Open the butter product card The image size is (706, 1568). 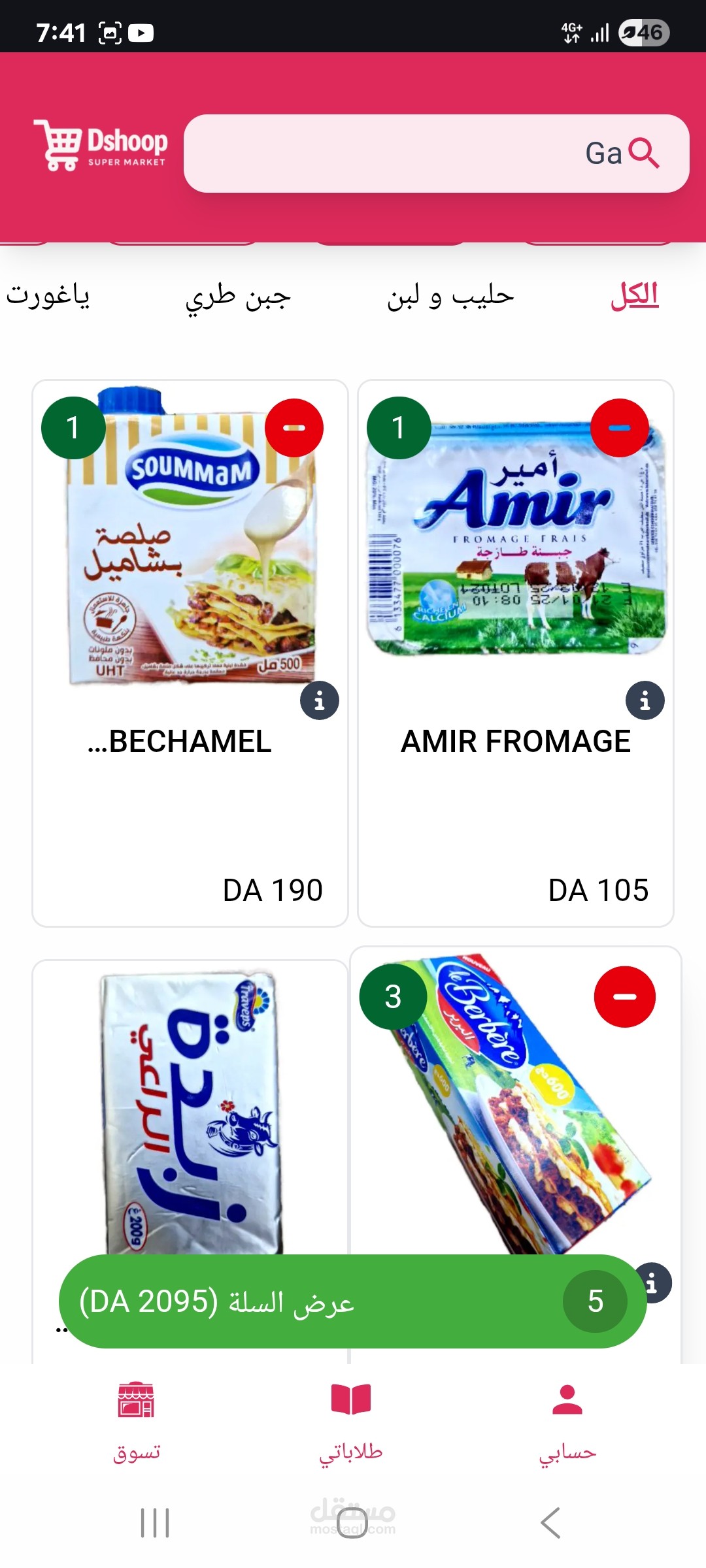pos(190,1111)
